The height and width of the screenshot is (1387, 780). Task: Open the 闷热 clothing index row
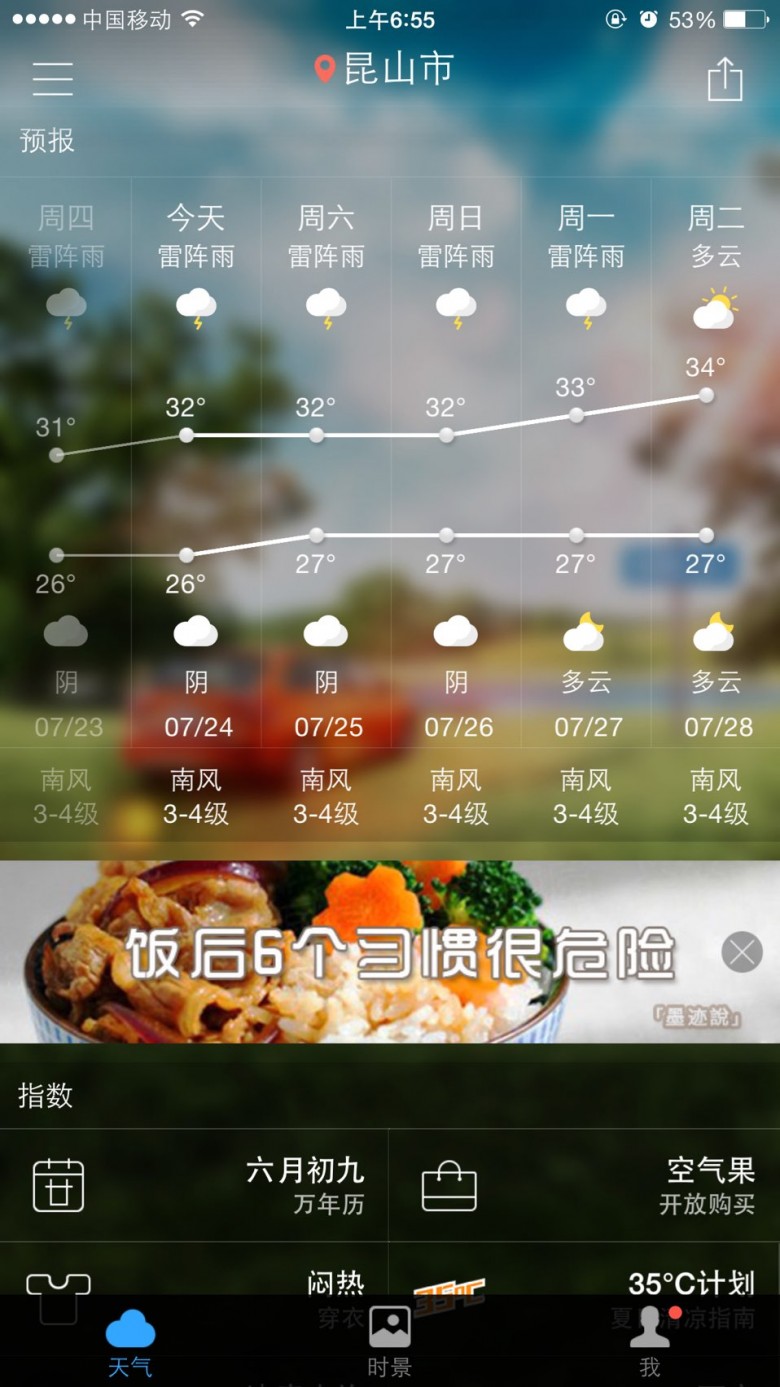click(x=194, y=1290)
